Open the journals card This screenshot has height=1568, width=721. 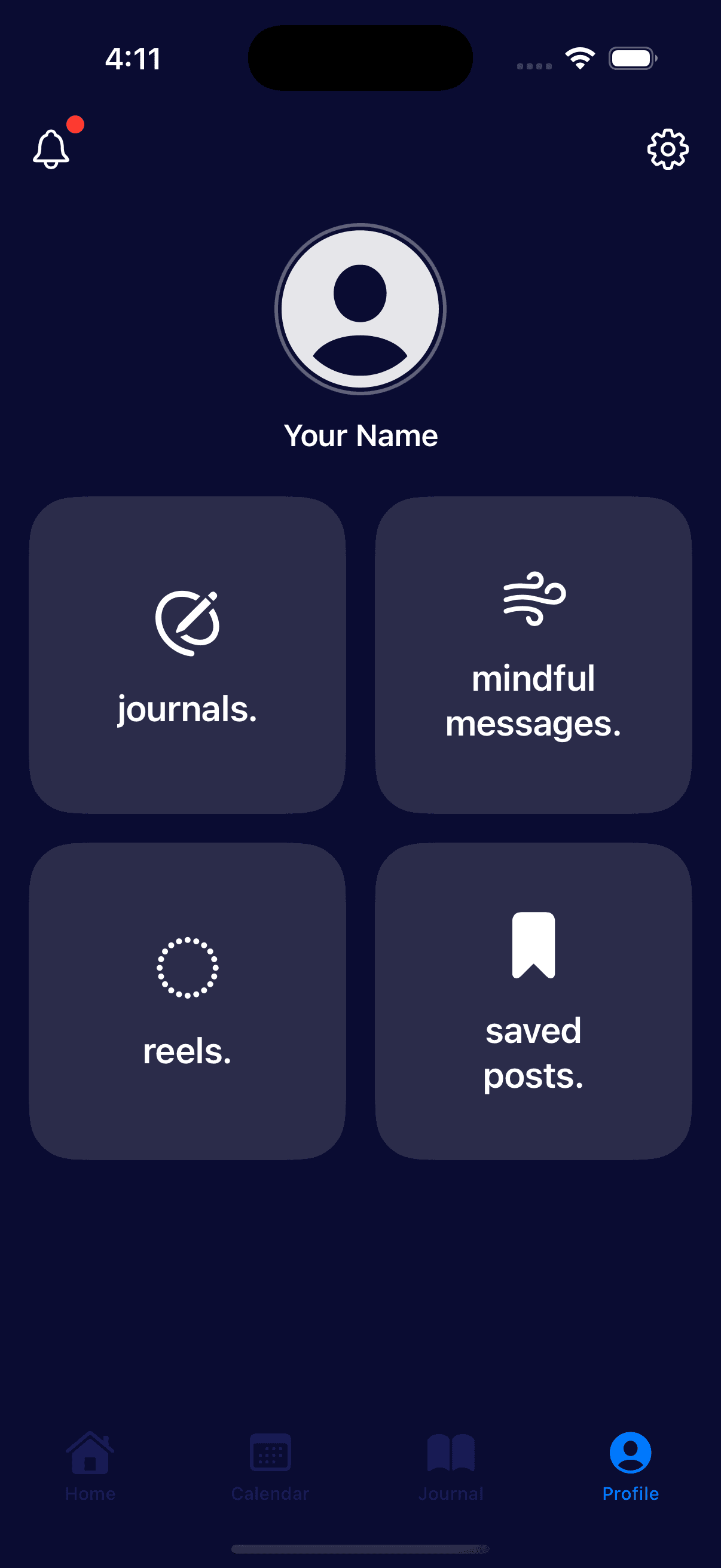pos(187,655)
